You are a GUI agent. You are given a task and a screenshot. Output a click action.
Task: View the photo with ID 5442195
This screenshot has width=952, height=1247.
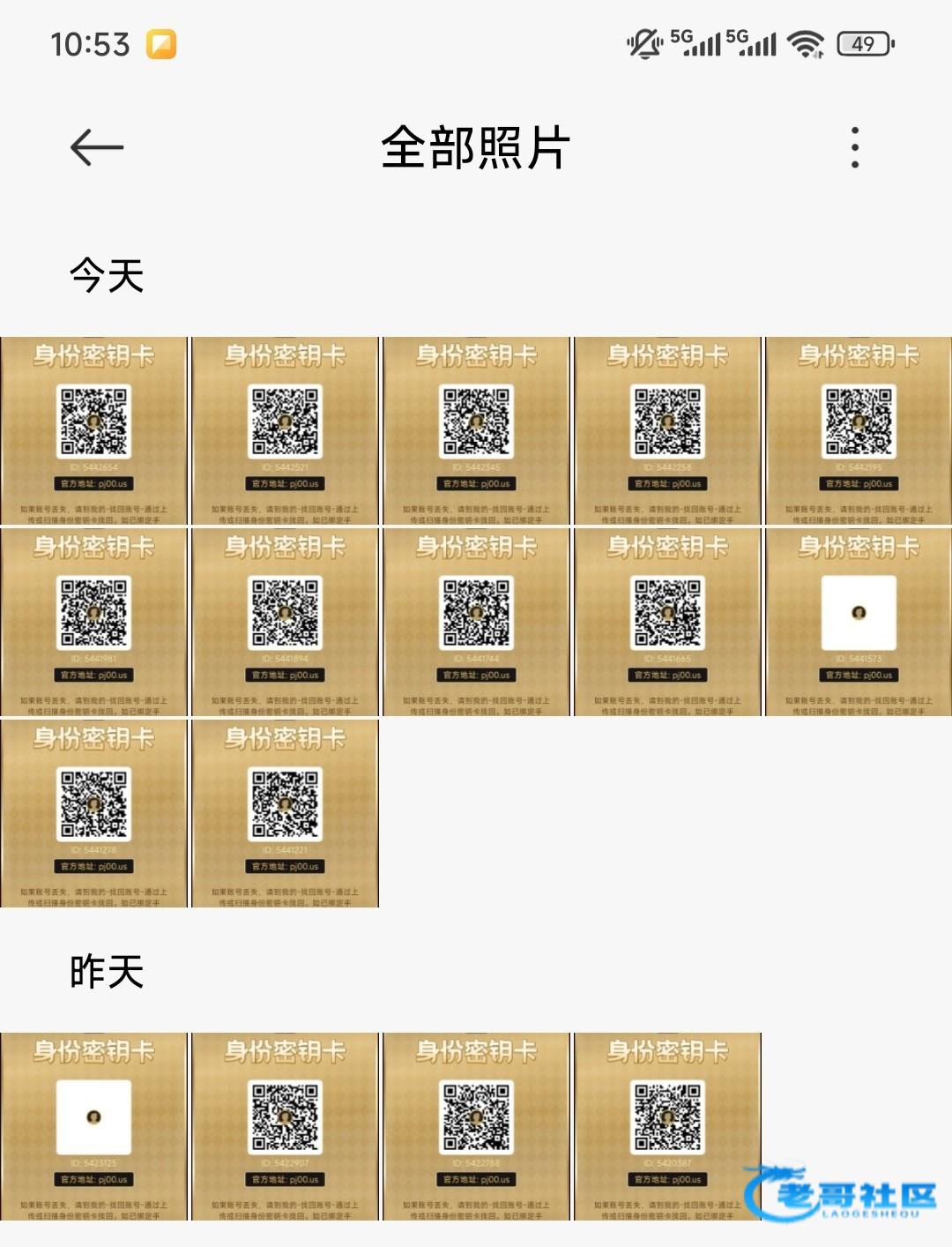(x=858, y=430)
